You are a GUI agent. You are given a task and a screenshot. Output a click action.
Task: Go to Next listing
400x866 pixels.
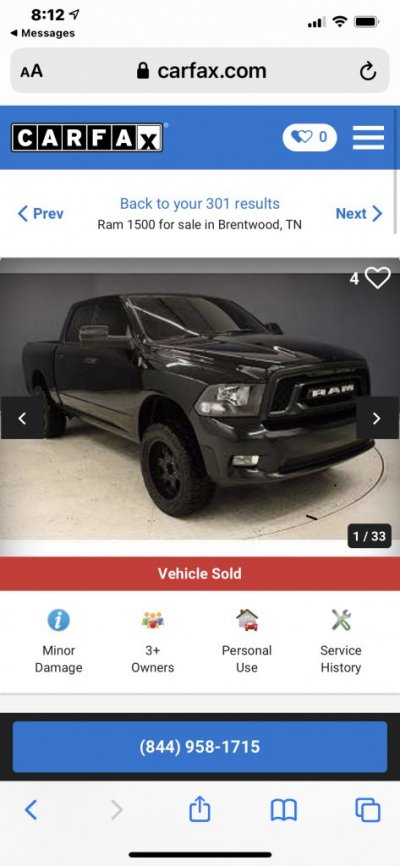tap(359, 214)
